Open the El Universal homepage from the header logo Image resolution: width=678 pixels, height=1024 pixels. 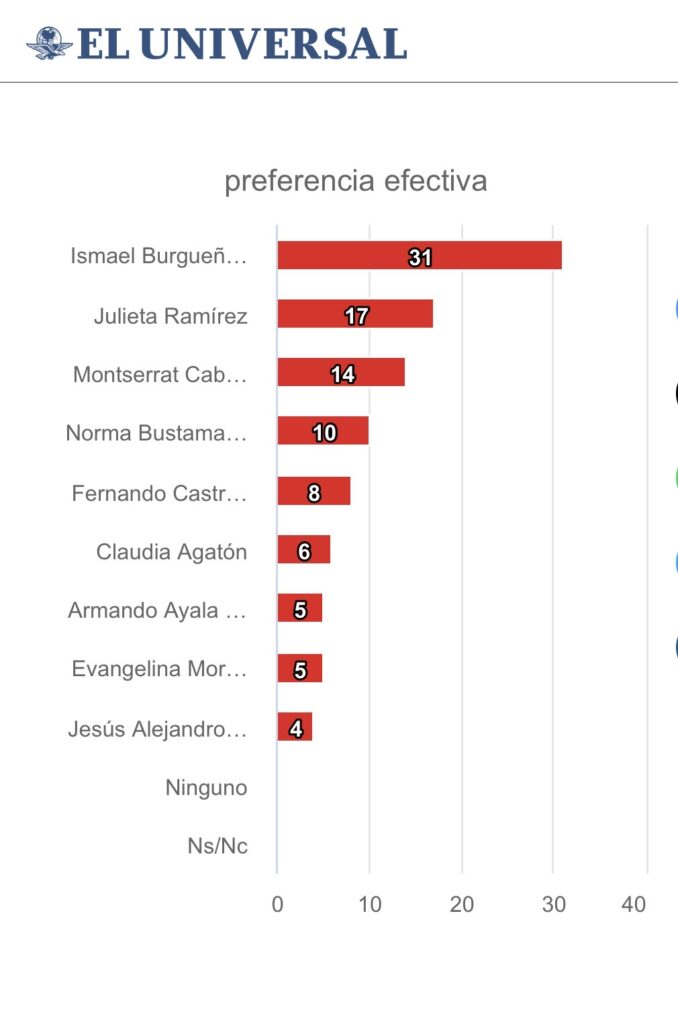tap(217, 43)
